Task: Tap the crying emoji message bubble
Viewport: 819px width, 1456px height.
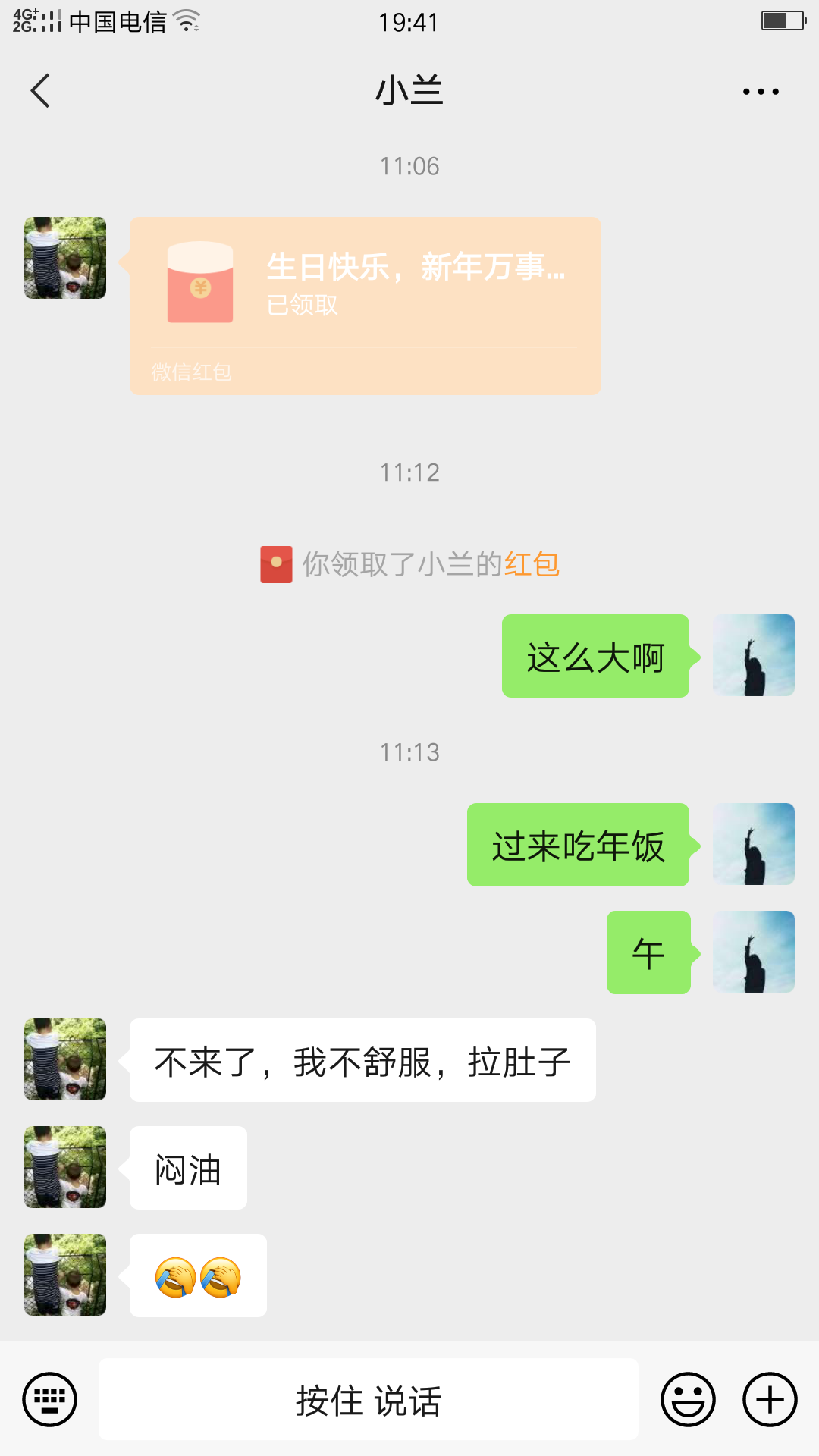Action: pyautogui.click(x=197, y=1276)
